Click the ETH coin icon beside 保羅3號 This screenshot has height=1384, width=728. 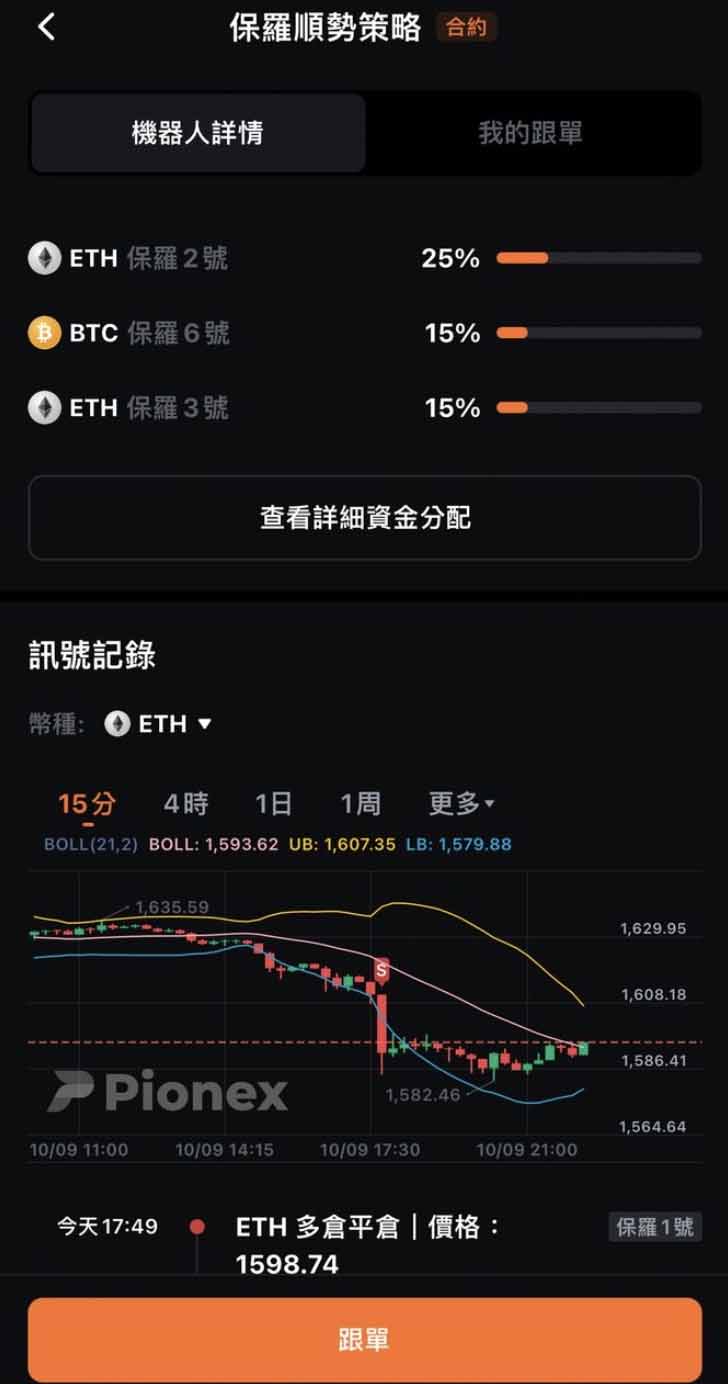point(44,407)
